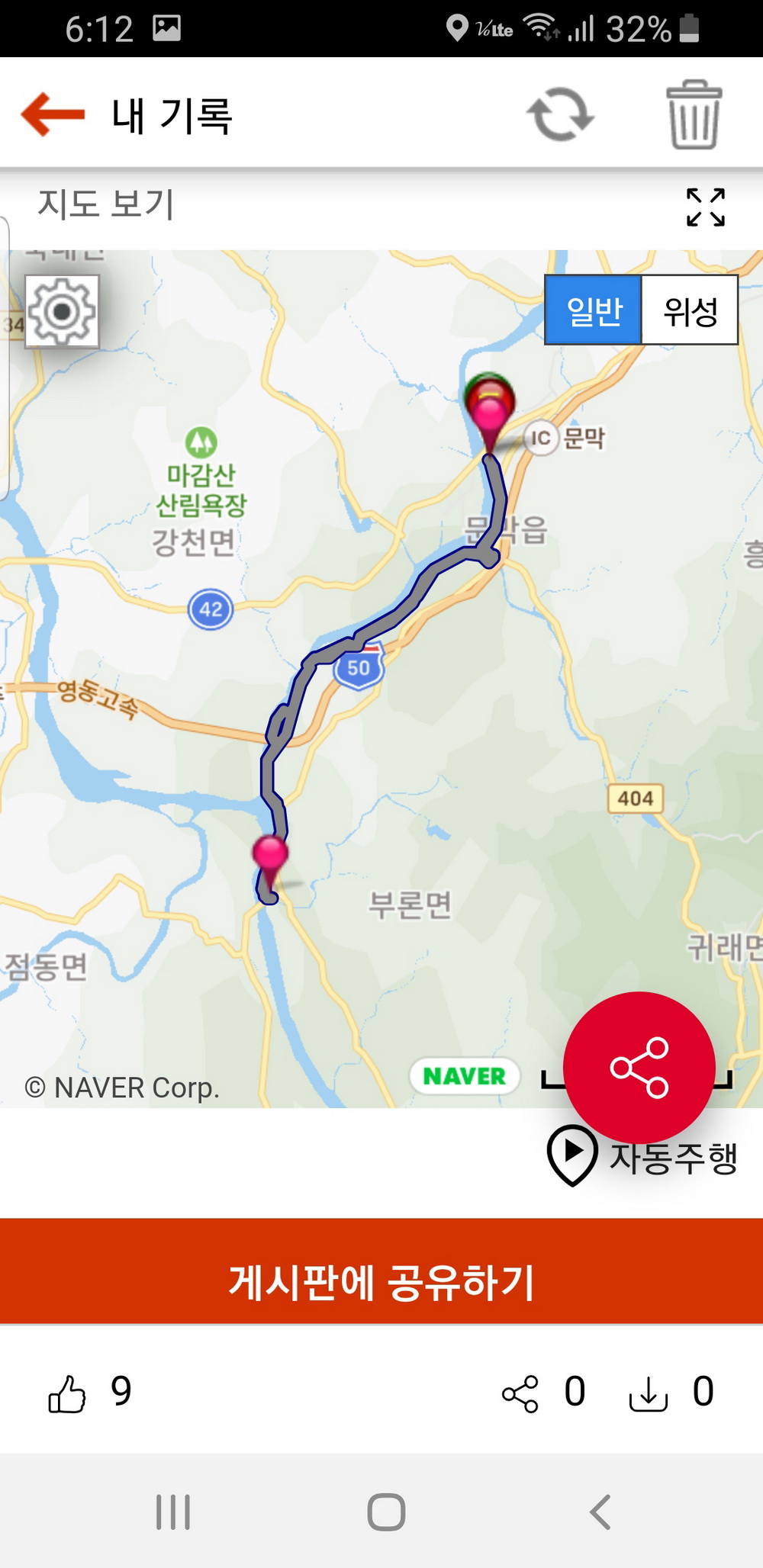Go back using the red arrow
Viewport: 763px width, 1568px height.
53,114
